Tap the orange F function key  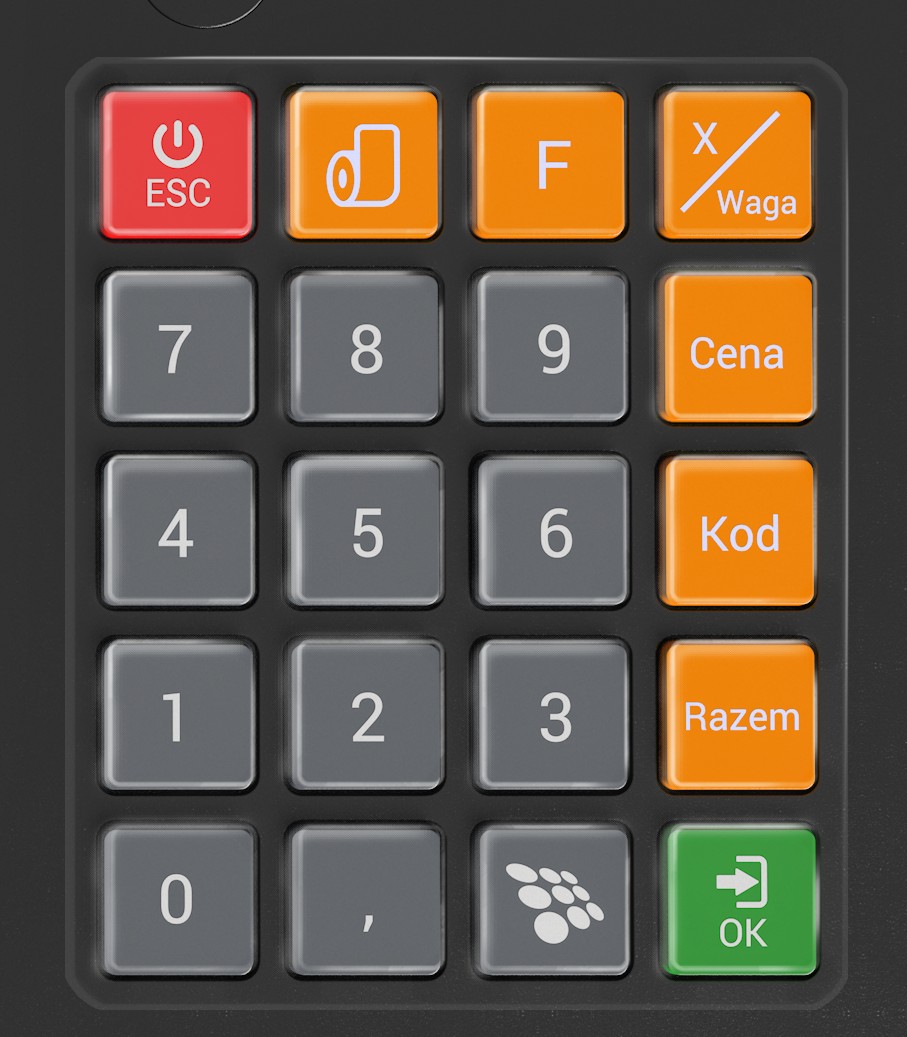click(549, 165)
